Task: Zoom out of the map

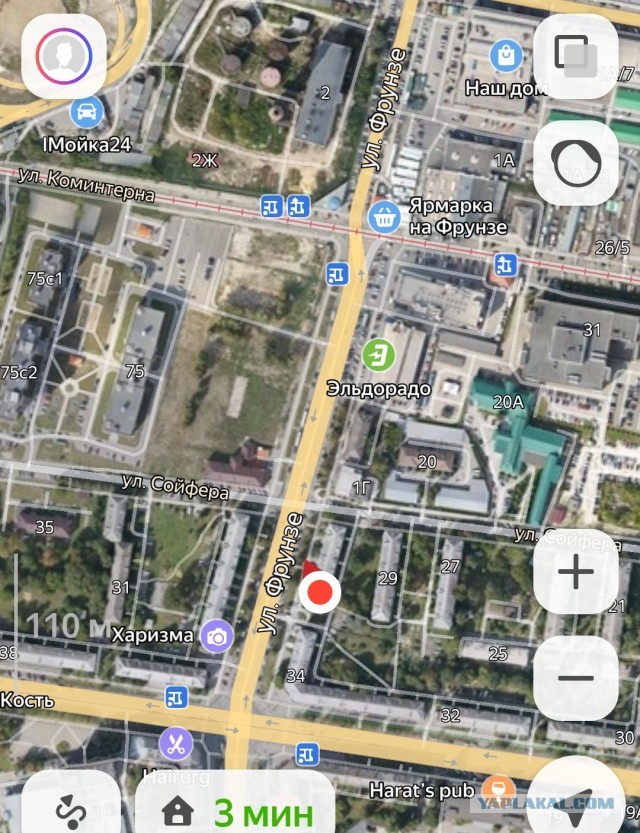Action: tap(575, 678)
